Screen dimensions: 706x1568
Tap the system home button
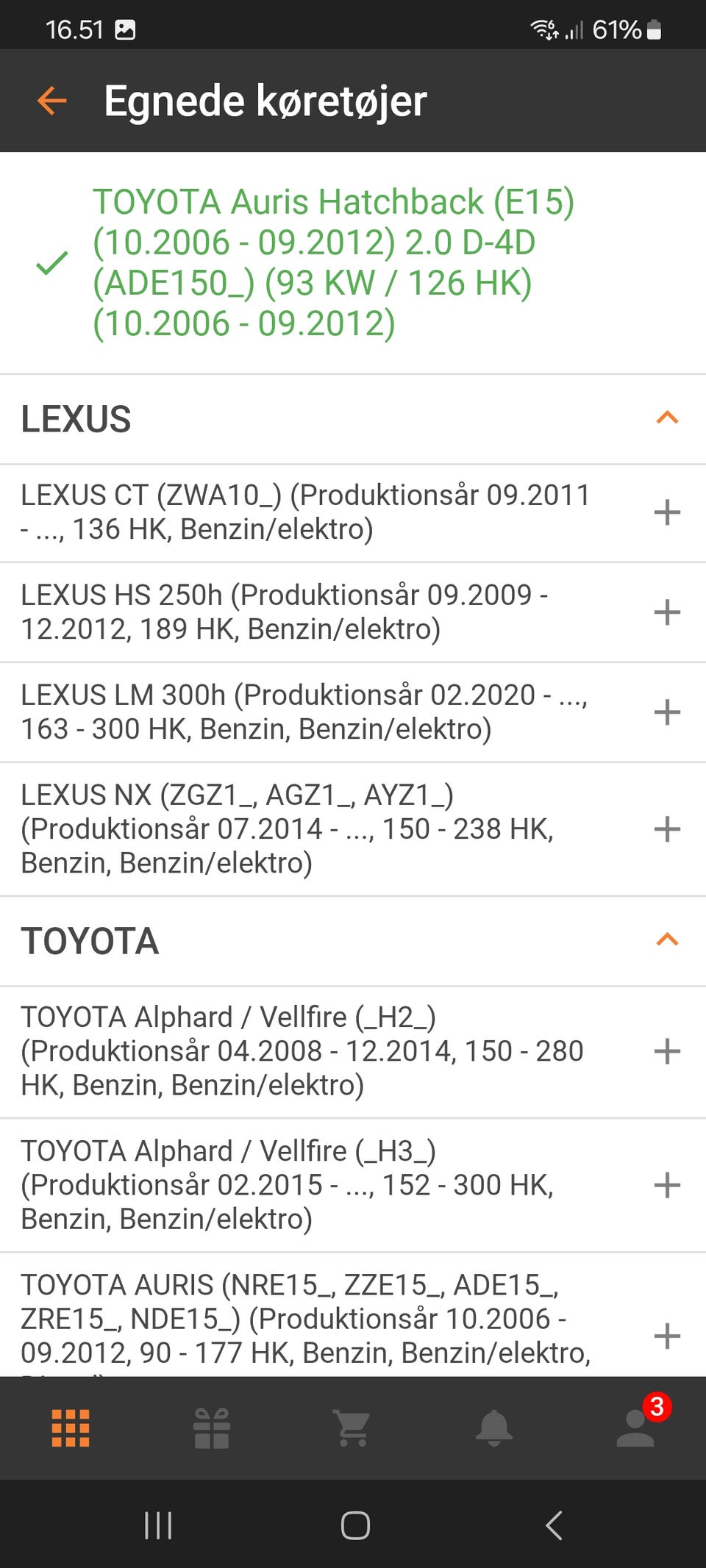(x=354, y=1525)
